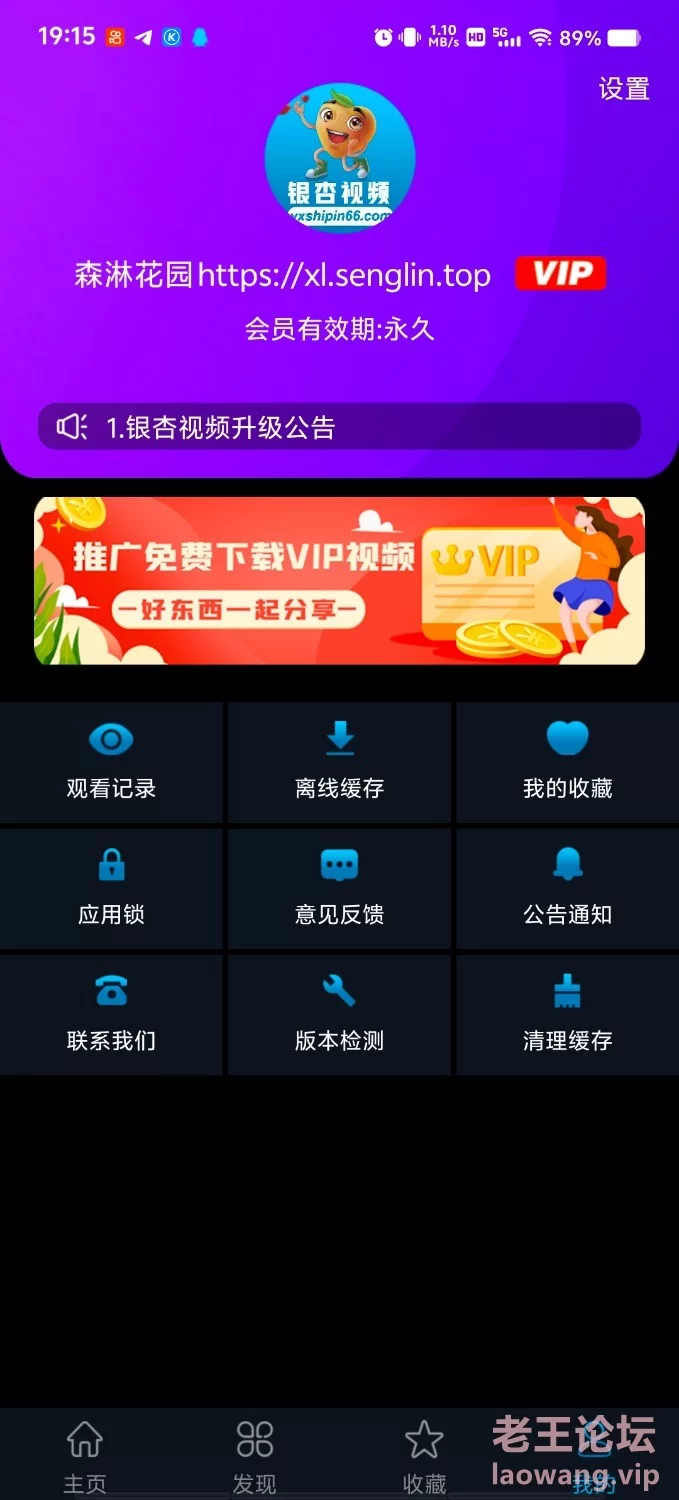Open 离线缓存 offline downloads
The height and width of the screenshot is (1500, 679).
(339, 762)
